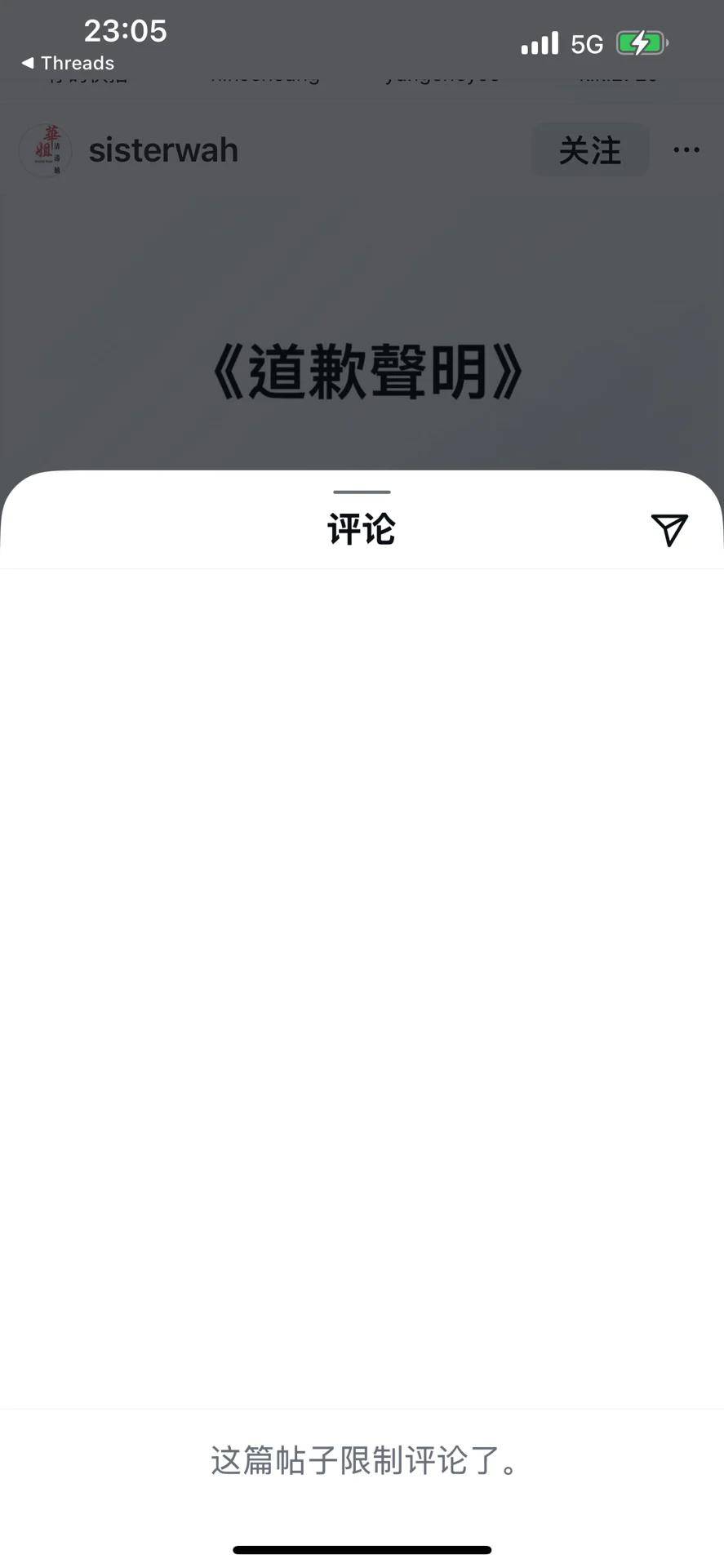Return to Threads via the back link
The image size is (724, 1568).
pos(68,63)
